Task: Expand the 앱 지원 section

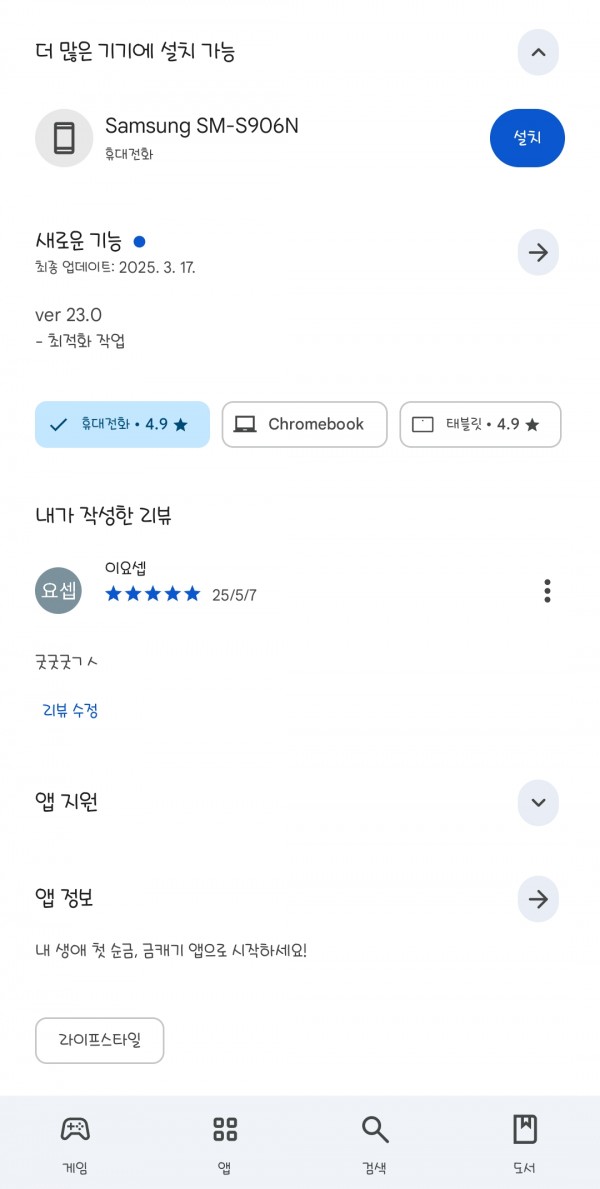Action: coord(538,802)
